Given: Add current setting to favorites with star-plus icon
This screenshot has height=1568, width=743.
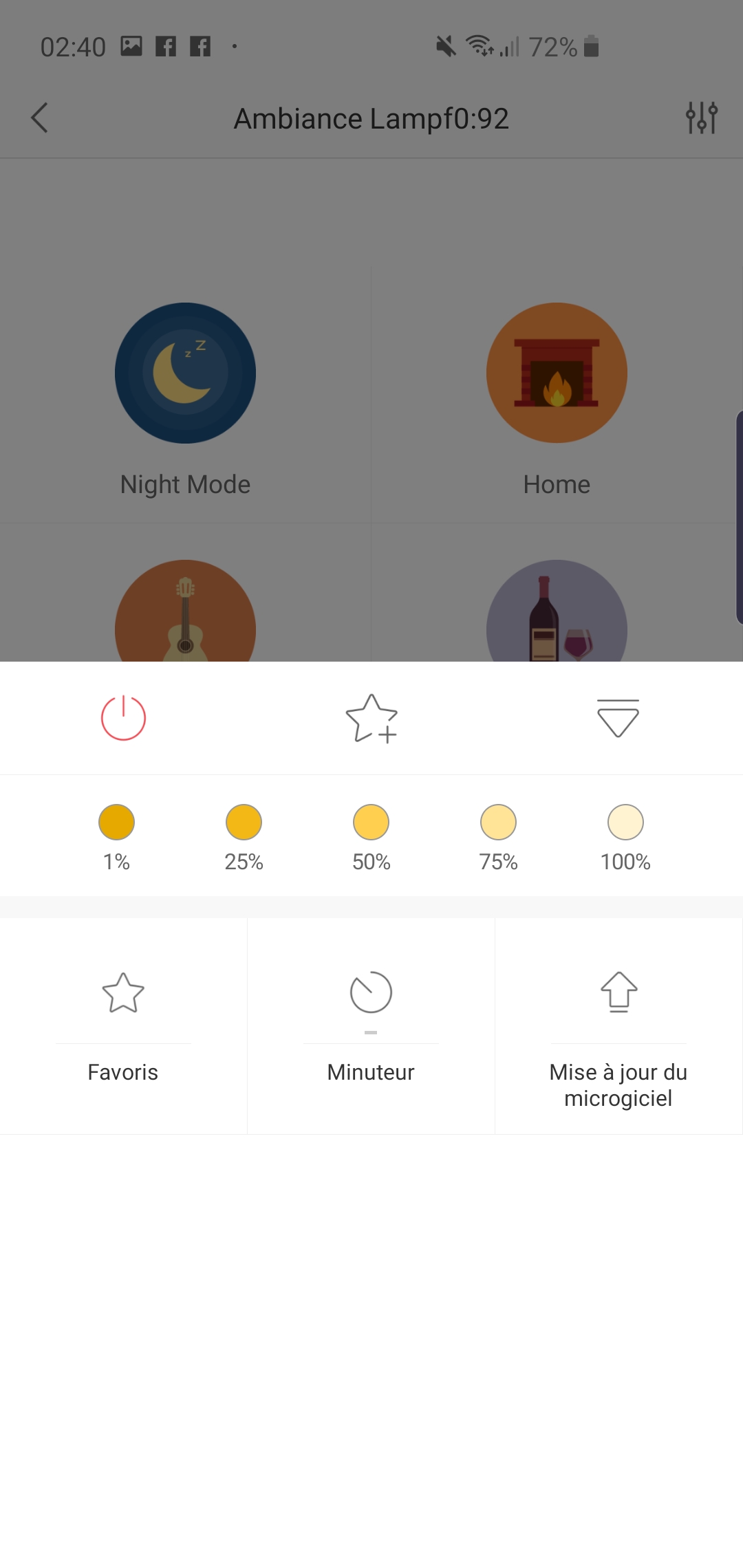Looking at the screenshot, I should click(x=371, y=718).
